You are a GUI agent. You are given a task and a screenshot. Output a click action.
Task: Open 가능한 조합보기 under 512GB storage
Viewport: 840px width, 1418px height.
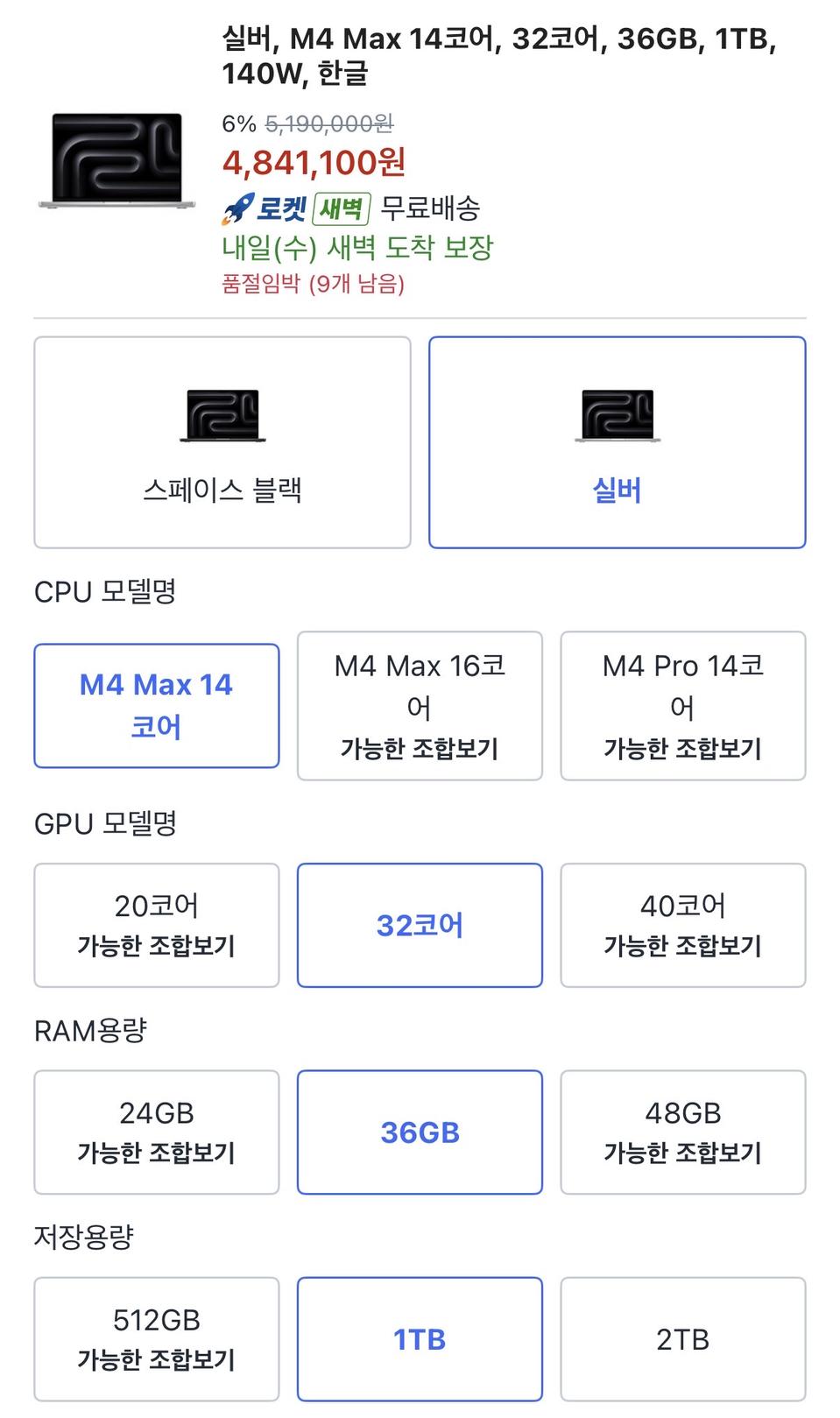[x=155, y=1362]
